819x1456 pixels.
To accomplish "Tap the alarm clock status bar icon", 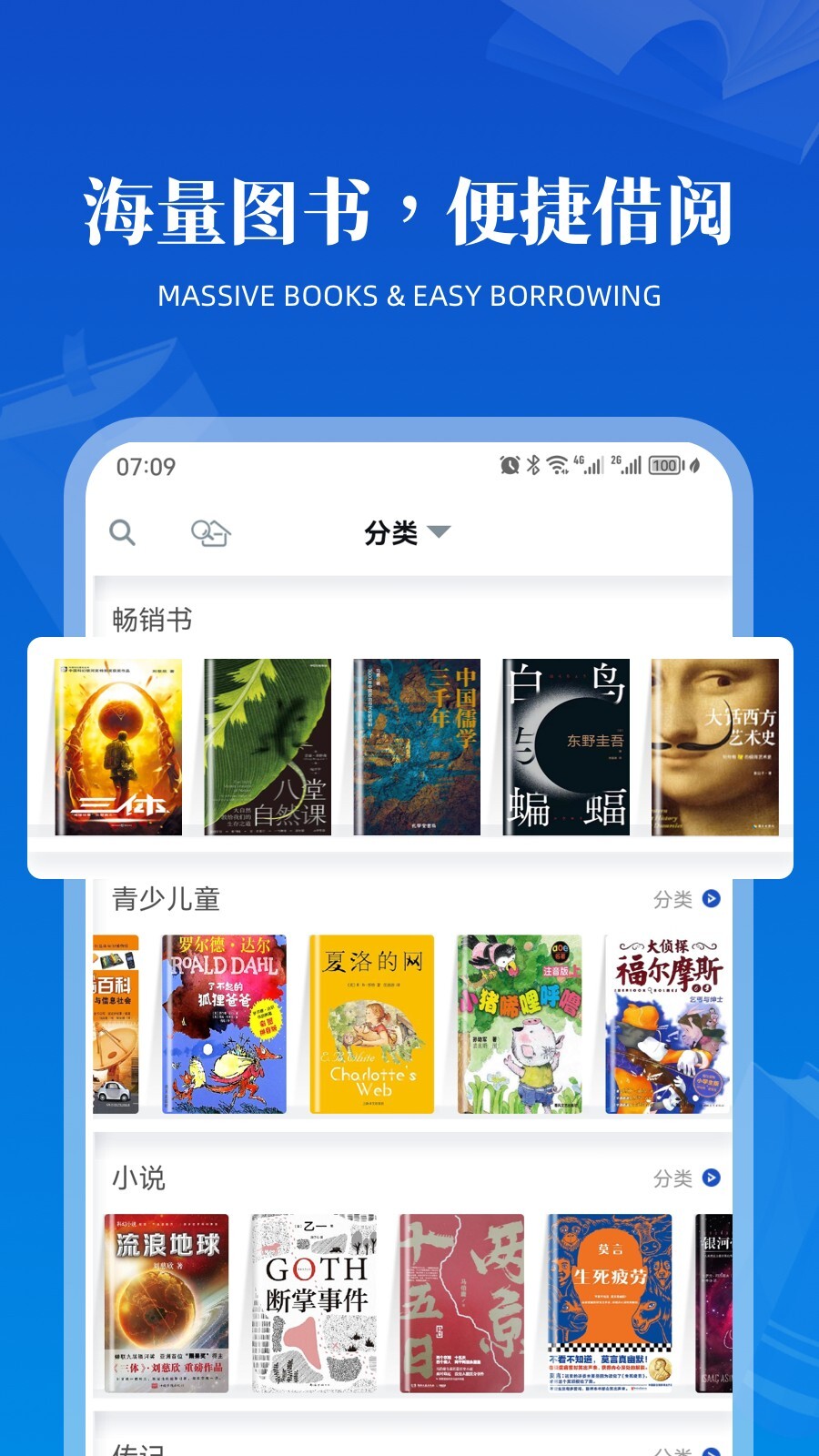I will [511, 467].
